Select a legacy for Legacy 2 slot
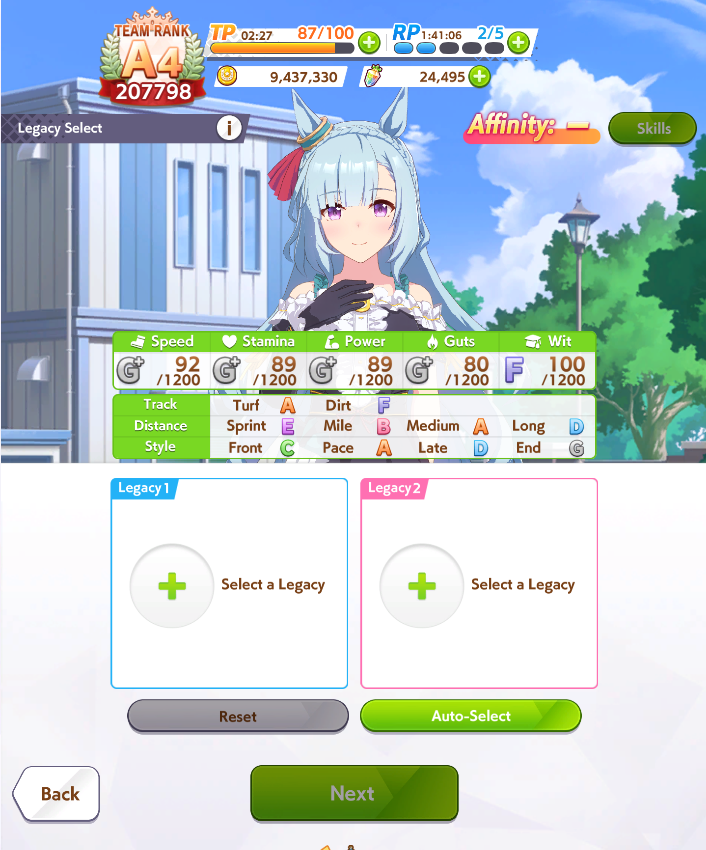The height and width of the screenshot is (850, 706). [422, 586]
